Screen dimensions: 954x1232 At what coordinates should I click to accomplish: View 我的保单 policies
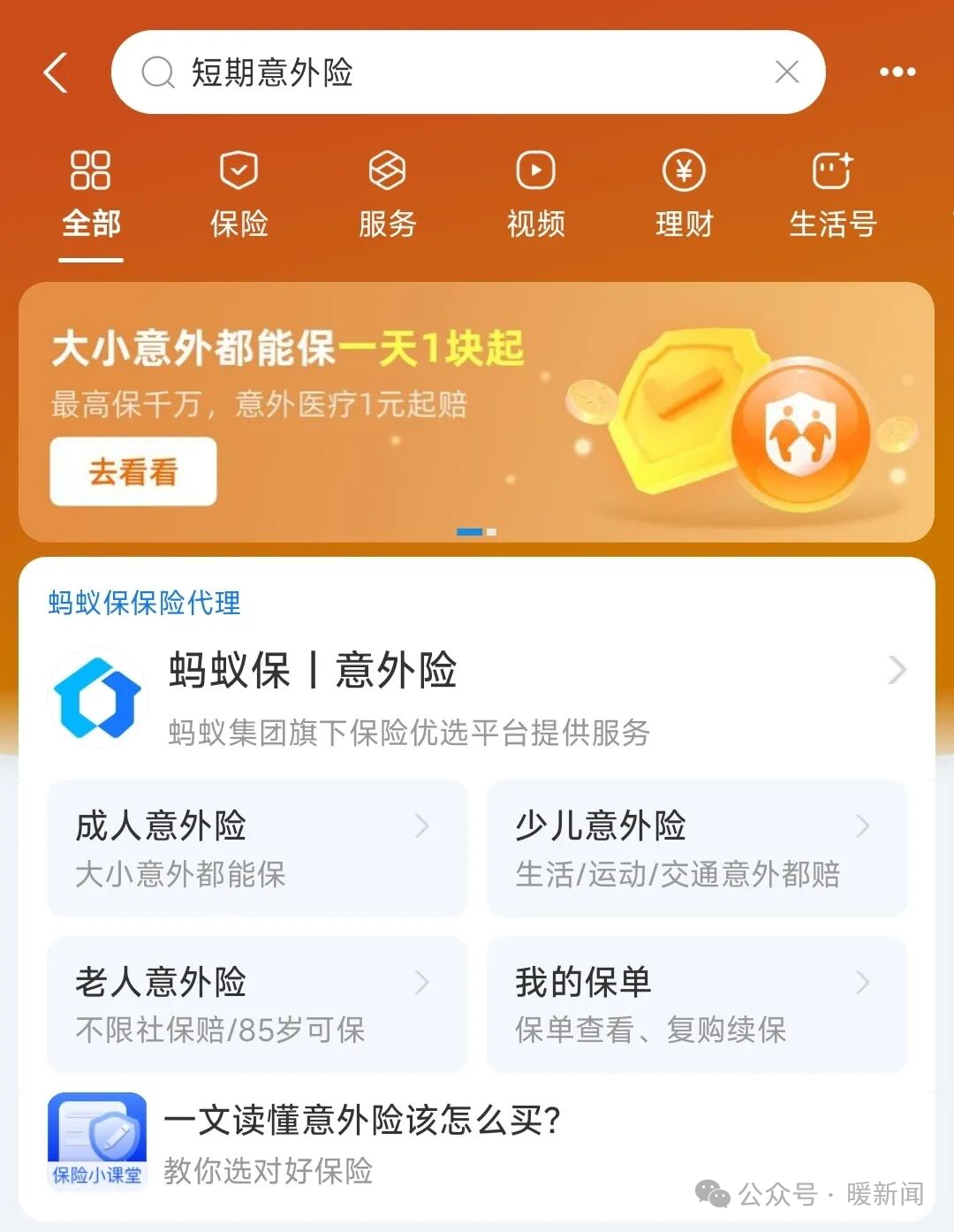click(x=697, y=1005)
